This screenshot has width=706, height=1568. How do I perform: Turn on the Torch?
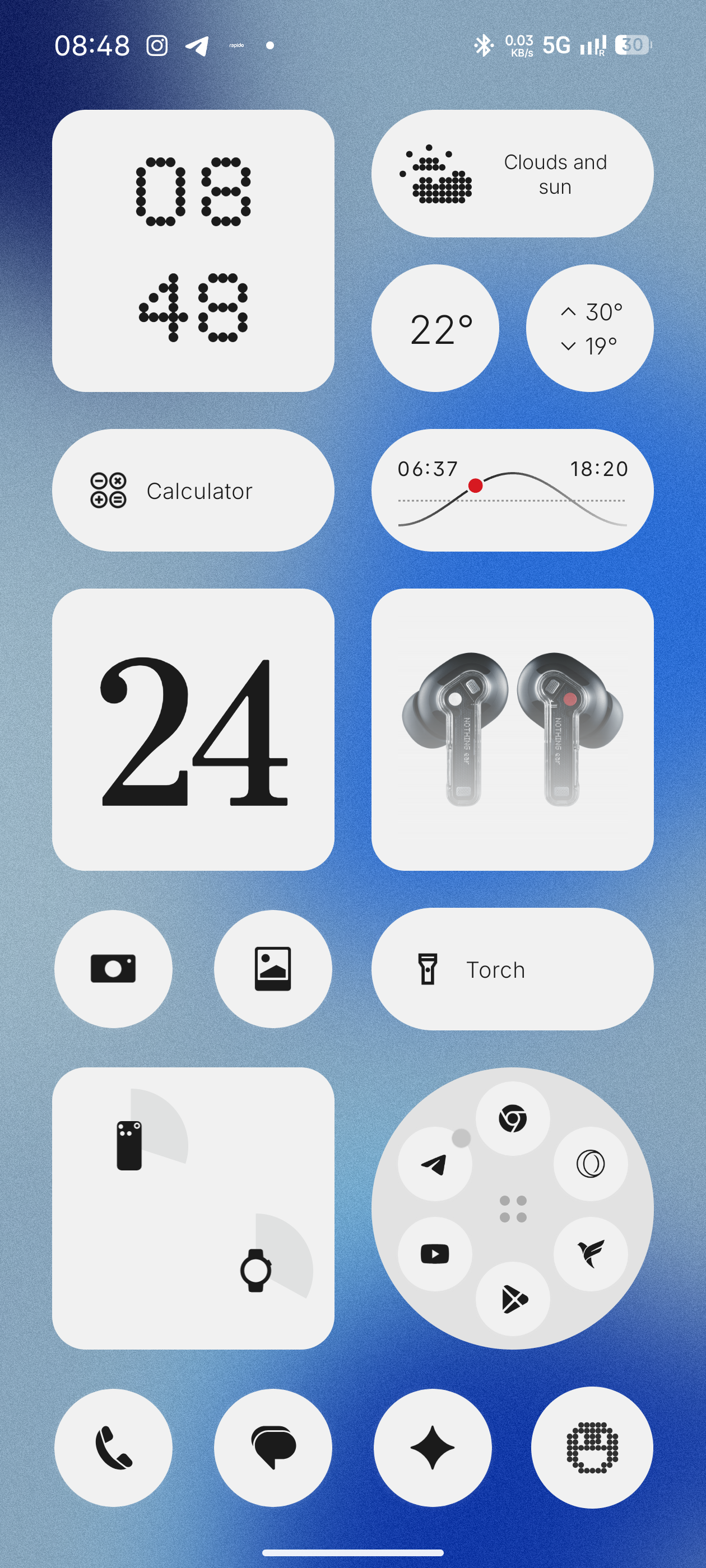click(x=512, y=968)
